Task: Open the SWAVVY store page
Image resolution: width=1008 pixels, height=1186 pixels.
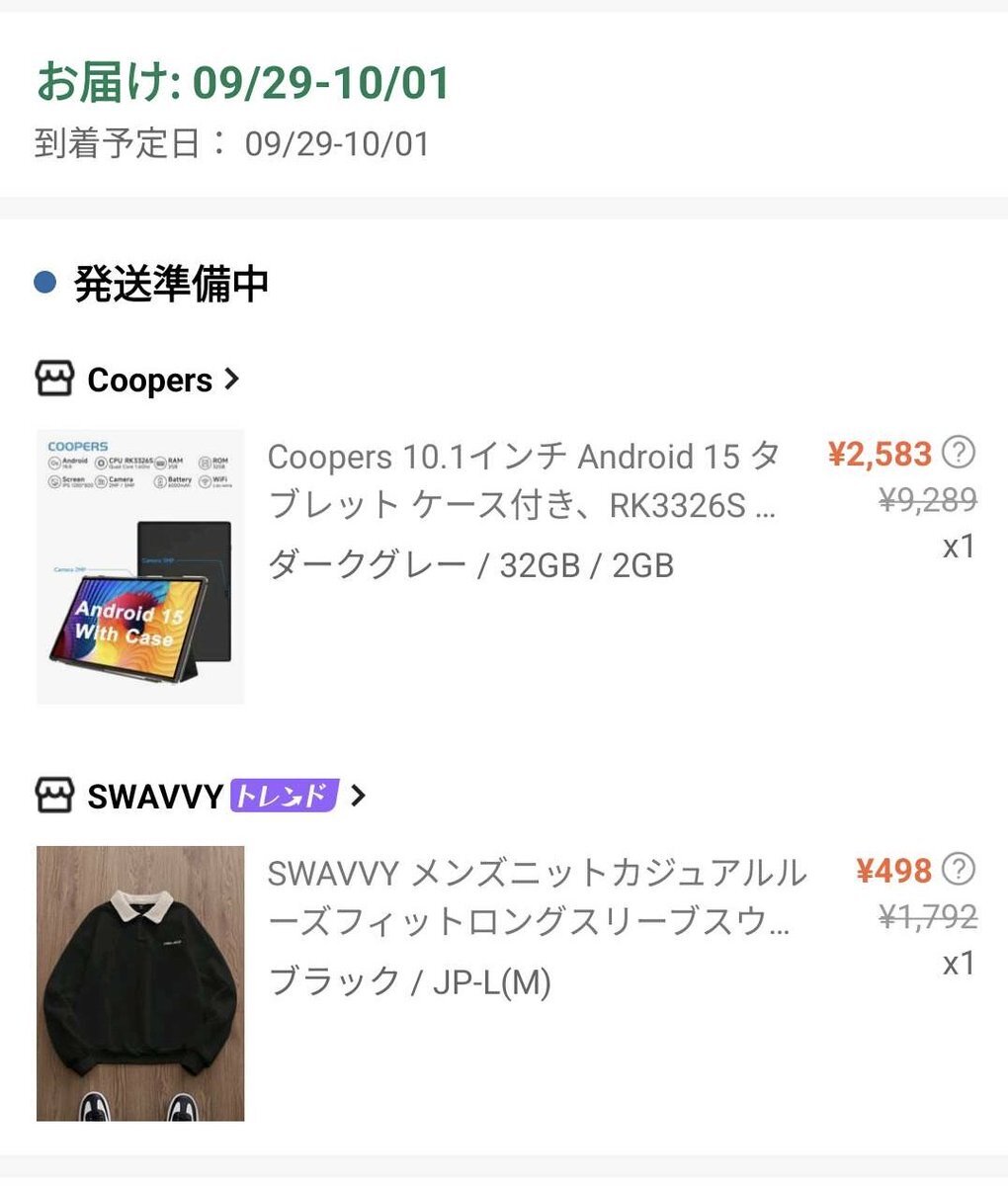Action: coord(155,796)
